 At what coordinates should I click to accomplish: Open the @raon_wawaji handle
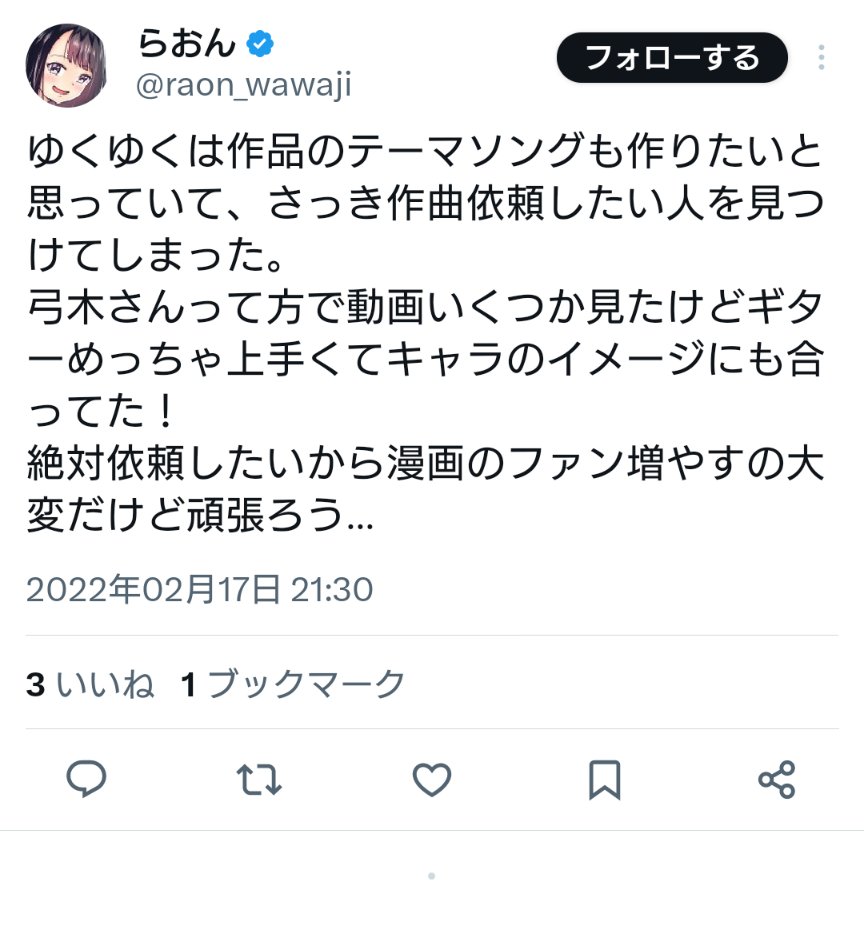[x=243, y=86]
